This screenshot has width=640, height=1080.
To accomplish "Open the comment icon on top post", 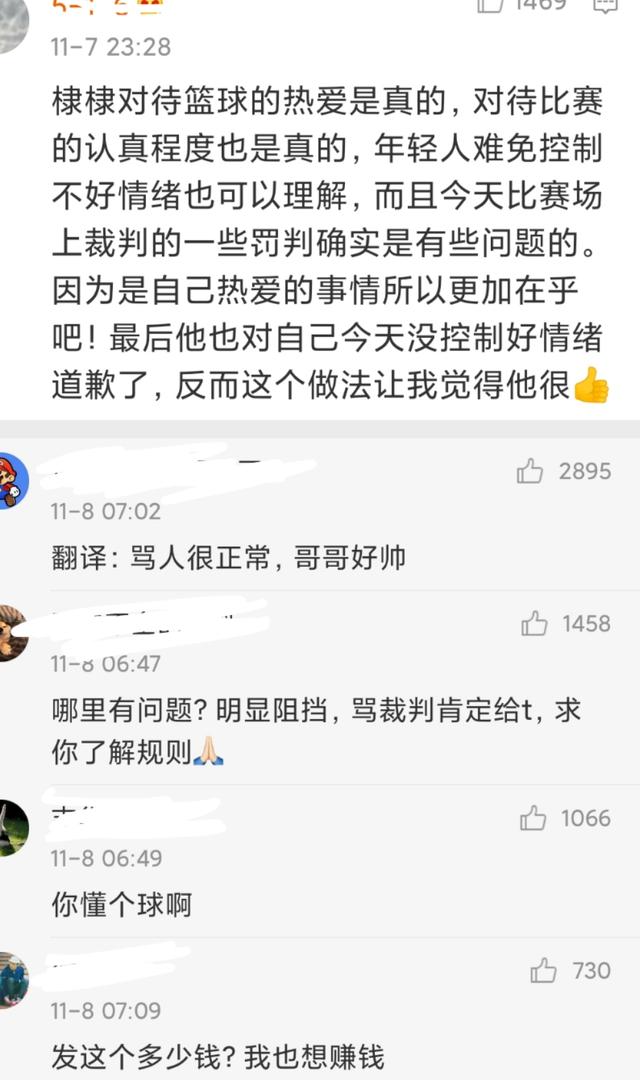I will pyautogui.click(x=606, y=5).
